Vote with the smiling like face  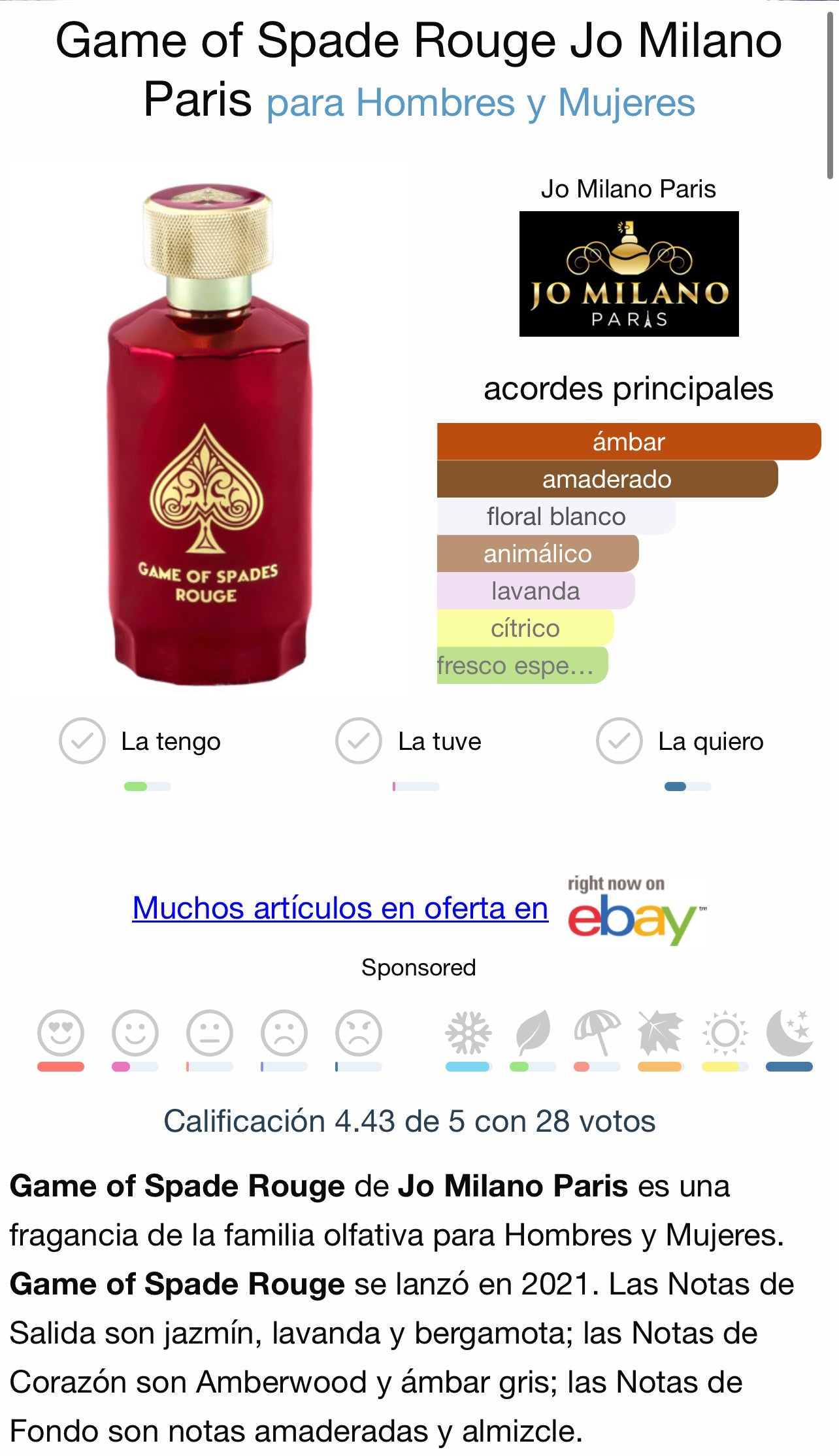(135, 1033)
